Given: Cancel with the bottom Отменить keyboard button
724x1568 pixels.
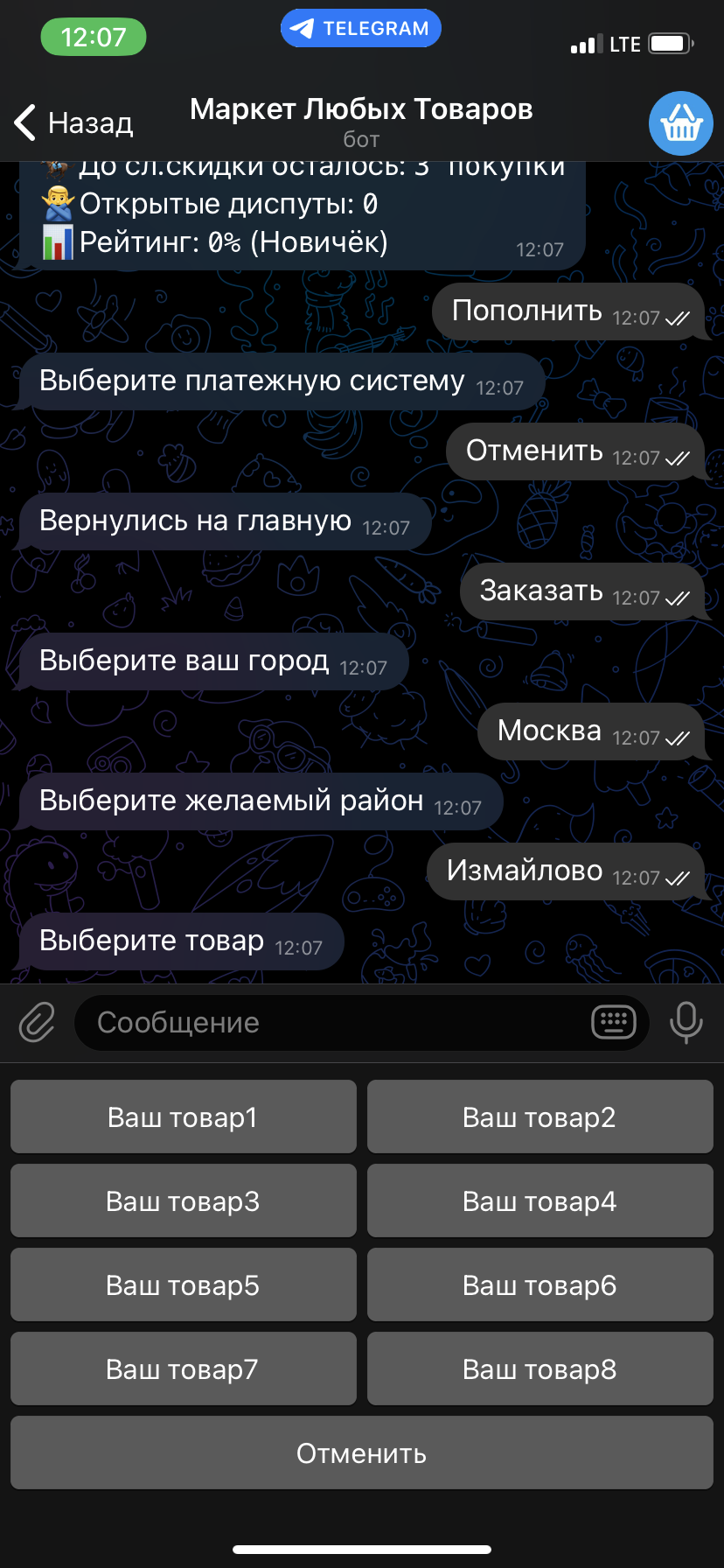Looking at the screenshot, I should click(361, 1453).
